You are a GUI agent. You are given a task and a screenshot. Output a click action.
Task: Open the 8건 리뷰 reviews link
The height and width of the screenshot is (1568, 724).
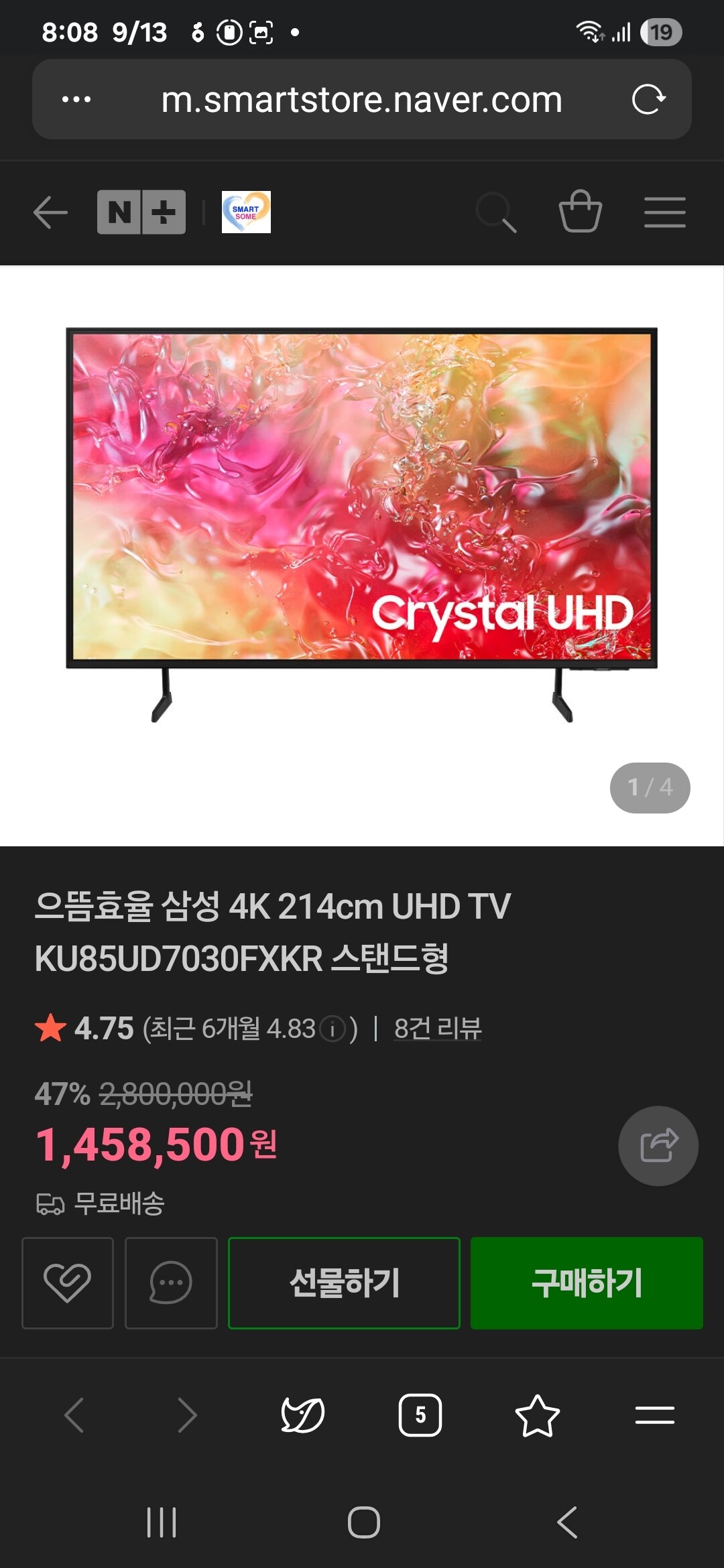point(438,1028)
